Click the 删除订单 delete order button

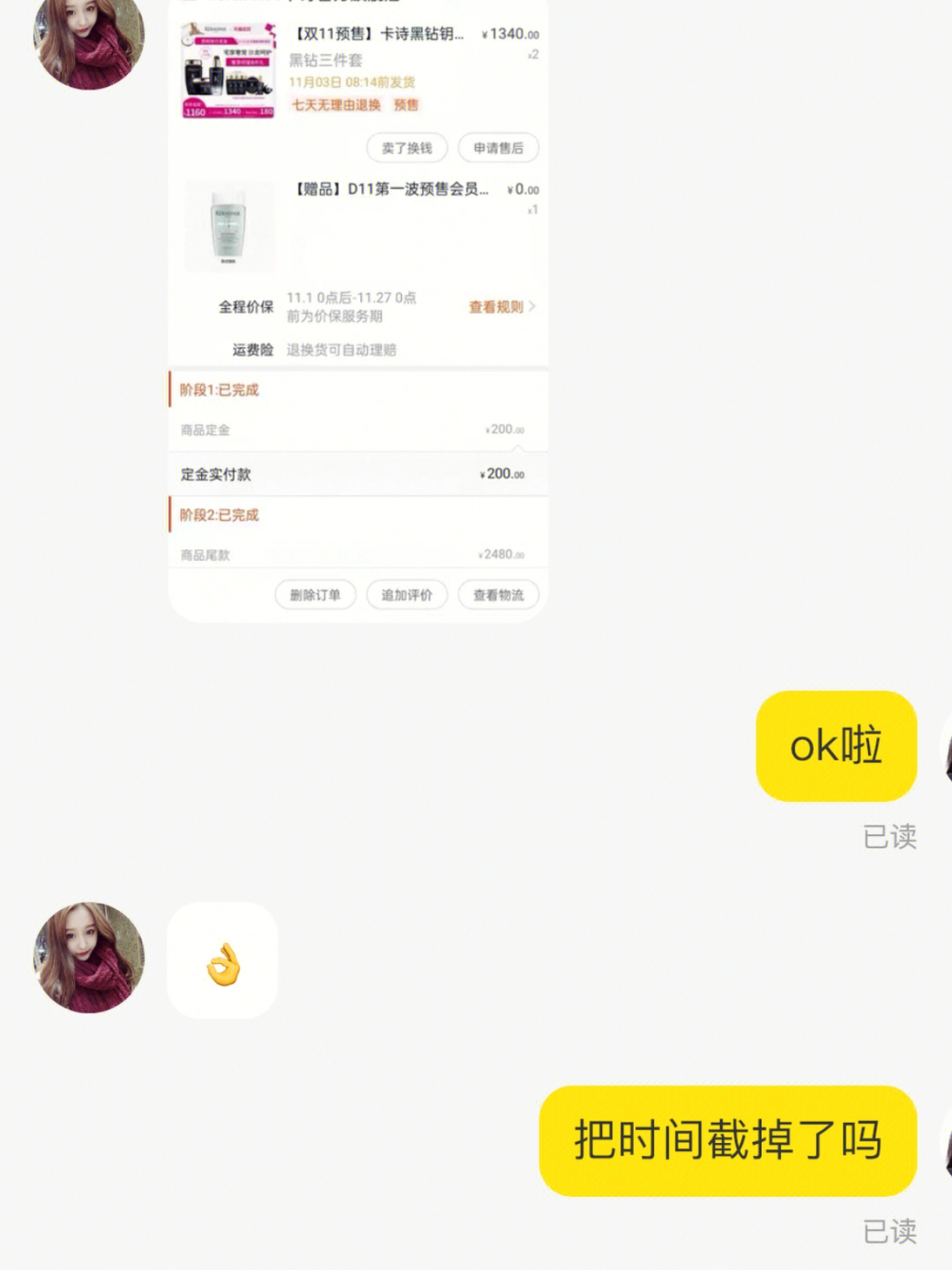click(x=315, y=595)
